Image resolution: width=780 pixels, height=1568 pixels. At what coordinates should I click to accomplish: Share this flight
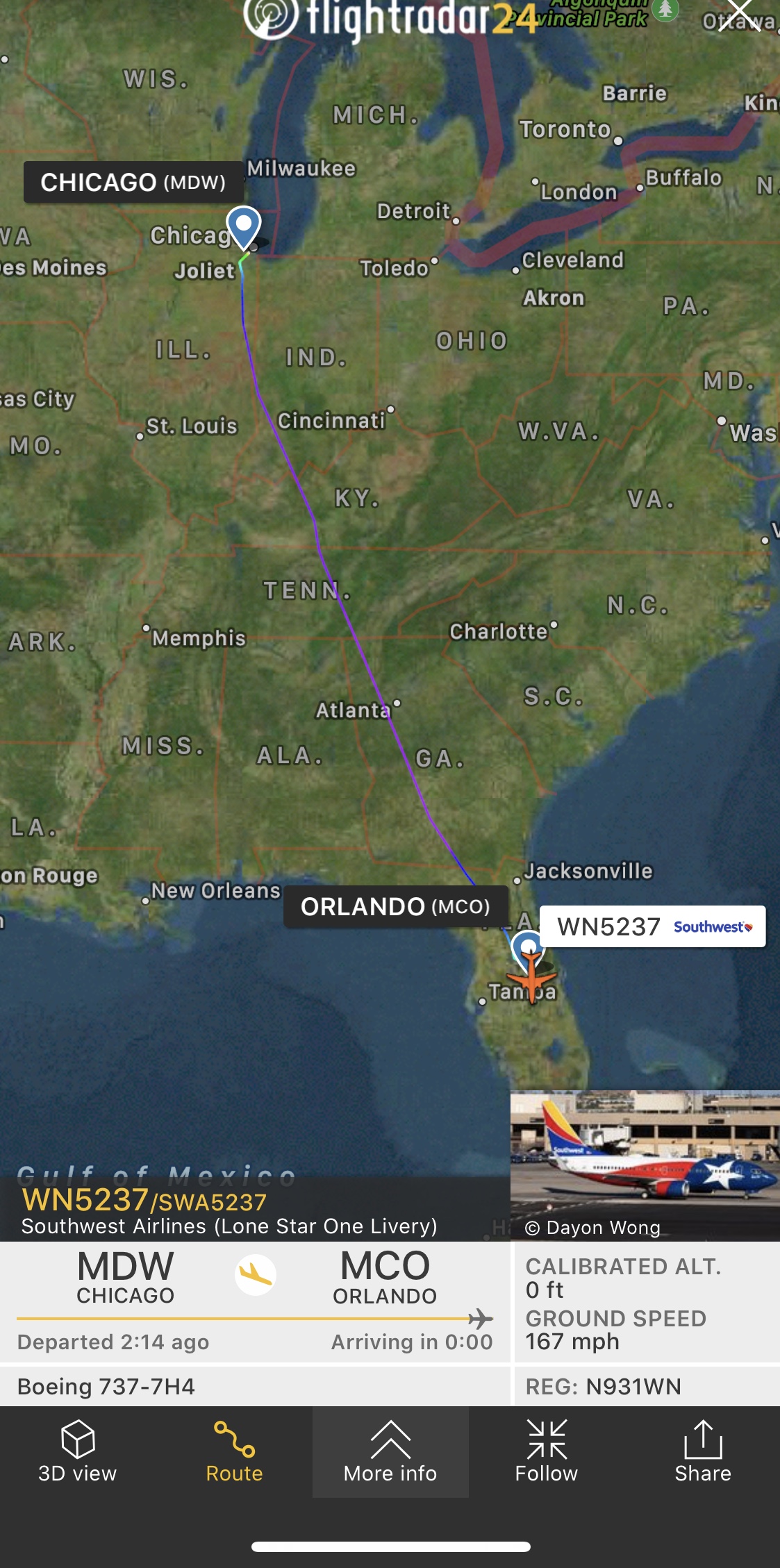[703, 1451]
